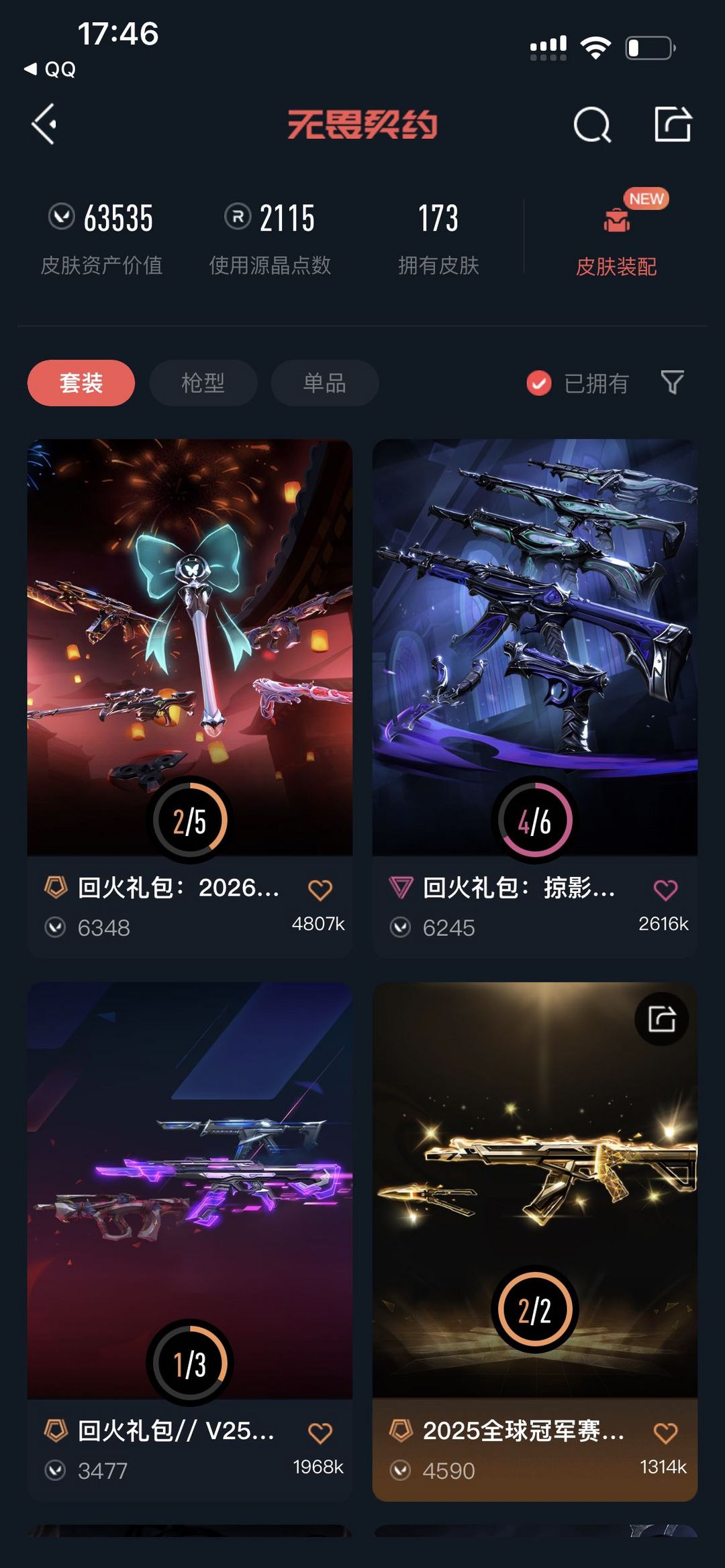Open the 回火礼包// V25 bundle card
The image size is (725, 1568).
tap(189, 1188)
